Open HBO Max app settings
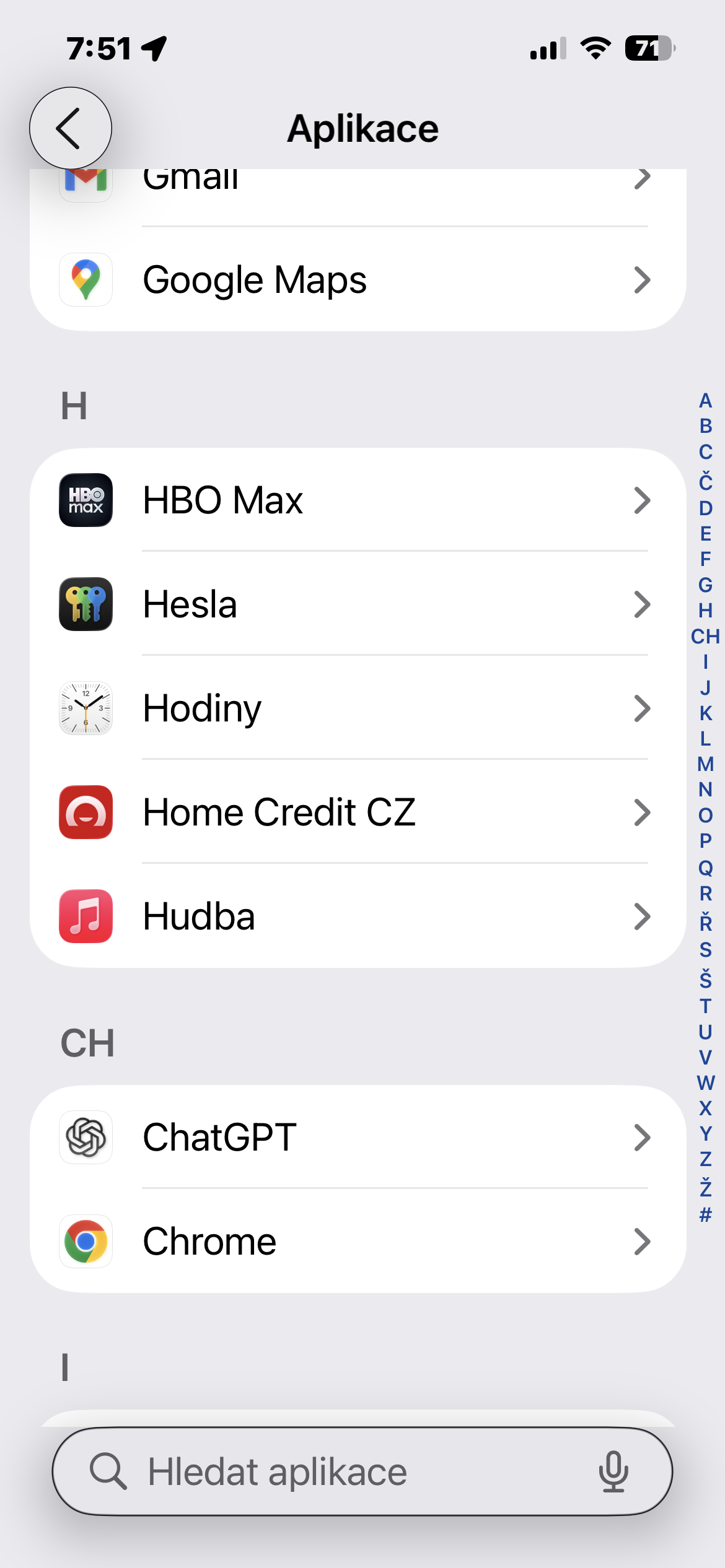This screenshot has height=1568, width=725. (358, 500)
